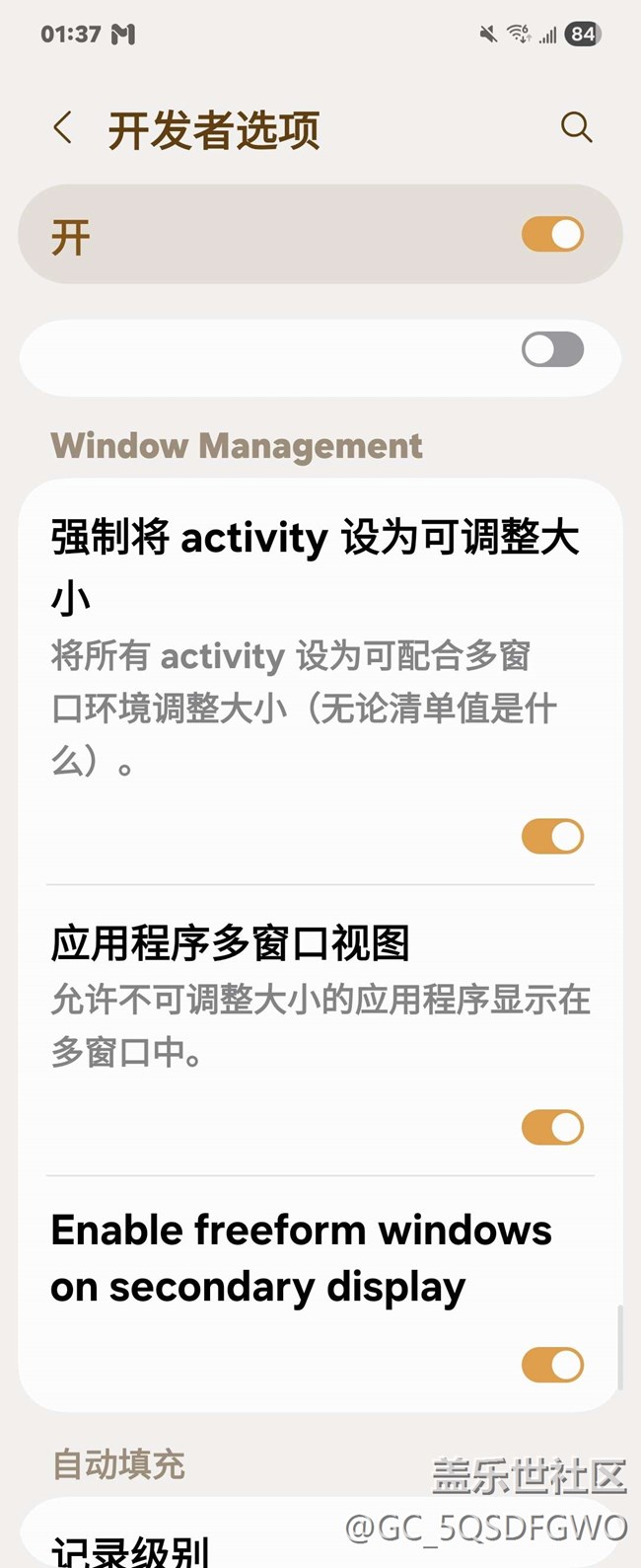
Task: Open the 记录级别 setting
Action: (320, 1539)
